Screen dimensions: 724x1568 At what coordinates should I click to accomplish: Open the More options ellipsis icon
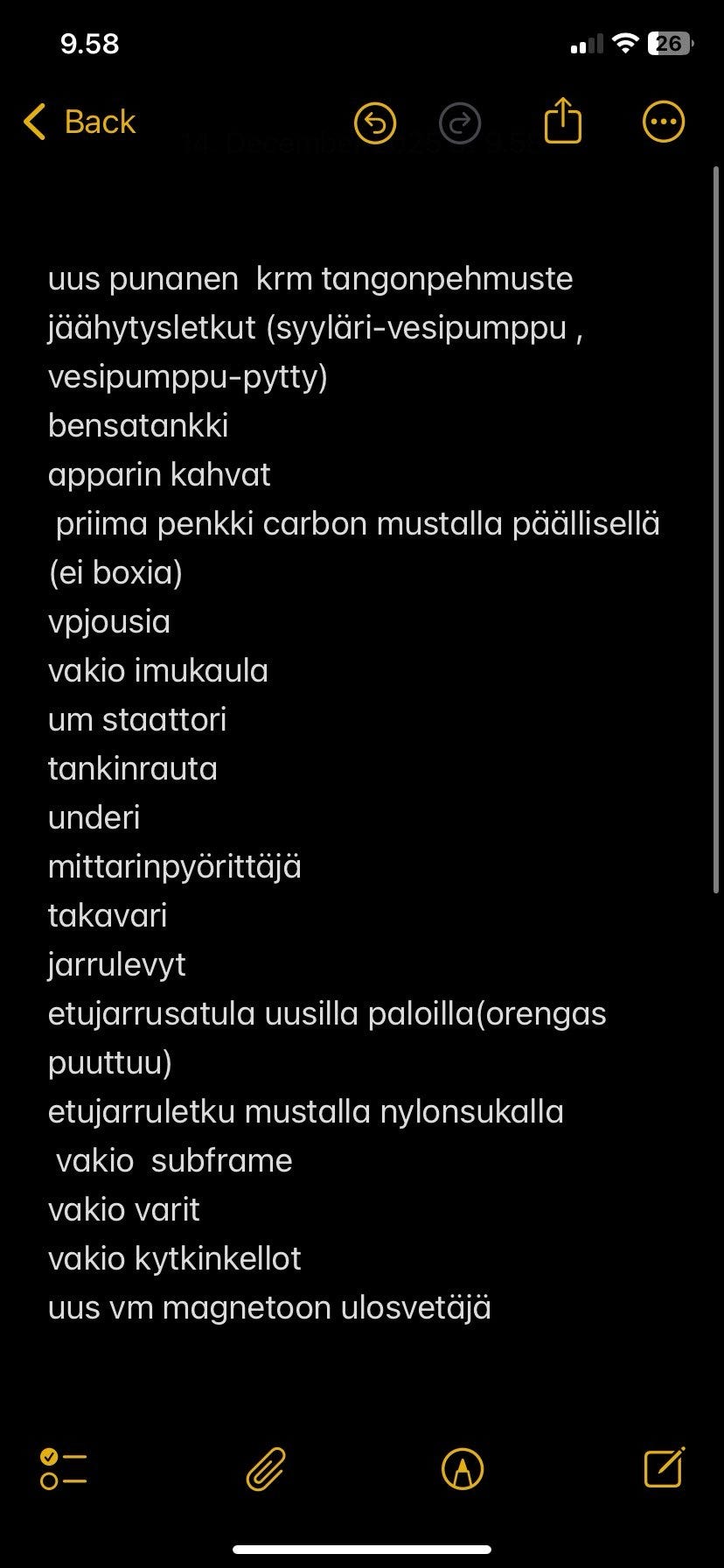coord(663,122)
